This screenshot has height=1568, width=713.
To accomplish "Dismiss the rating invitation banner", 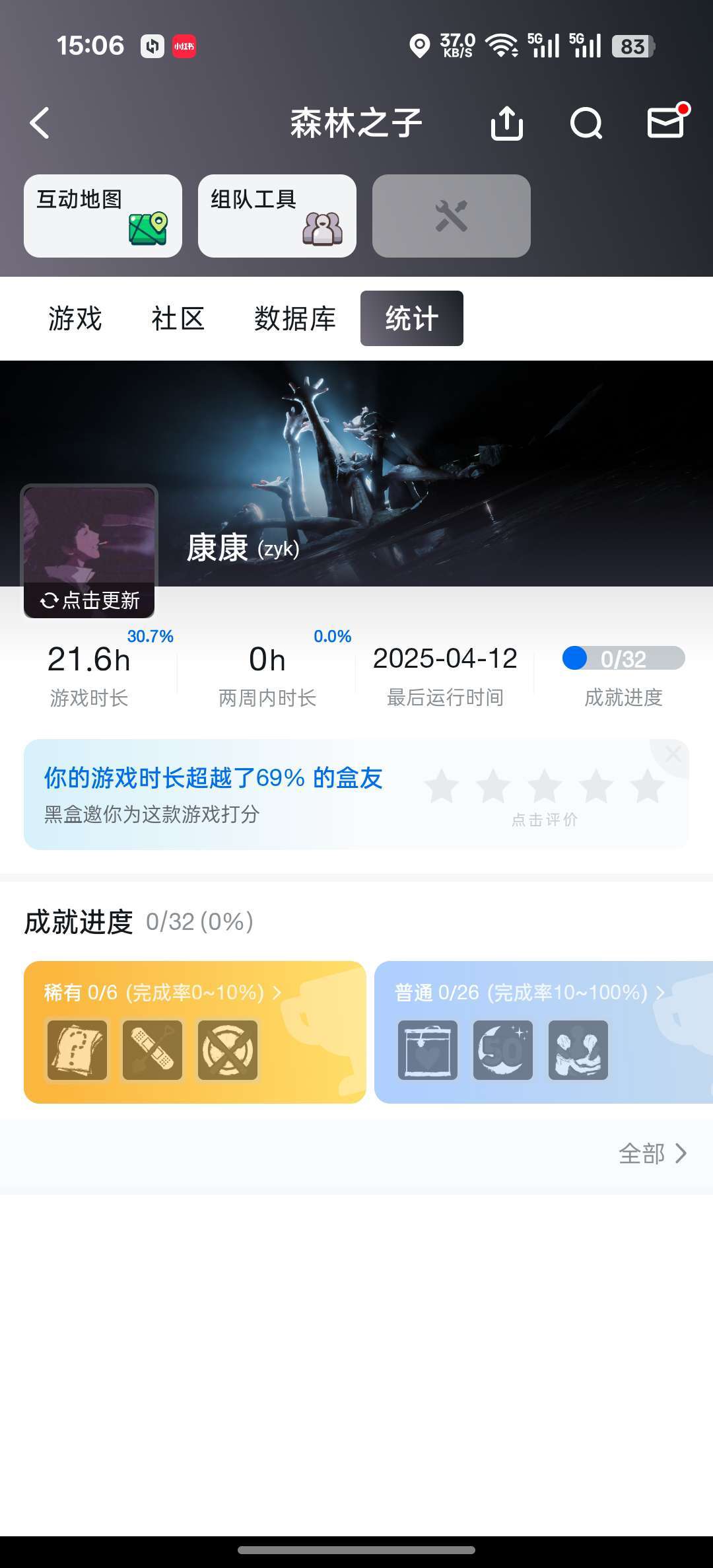I will point(673,755).
